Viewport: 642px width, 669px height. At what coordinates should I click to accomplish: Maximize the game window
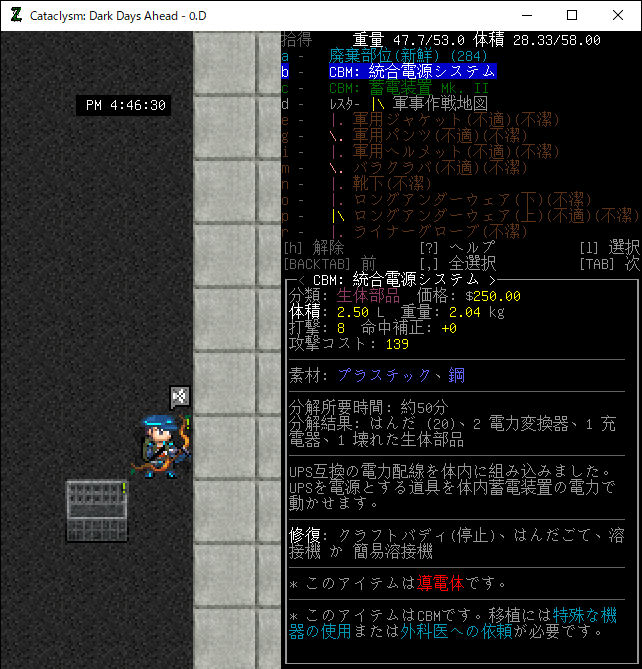tap(572, 15)
